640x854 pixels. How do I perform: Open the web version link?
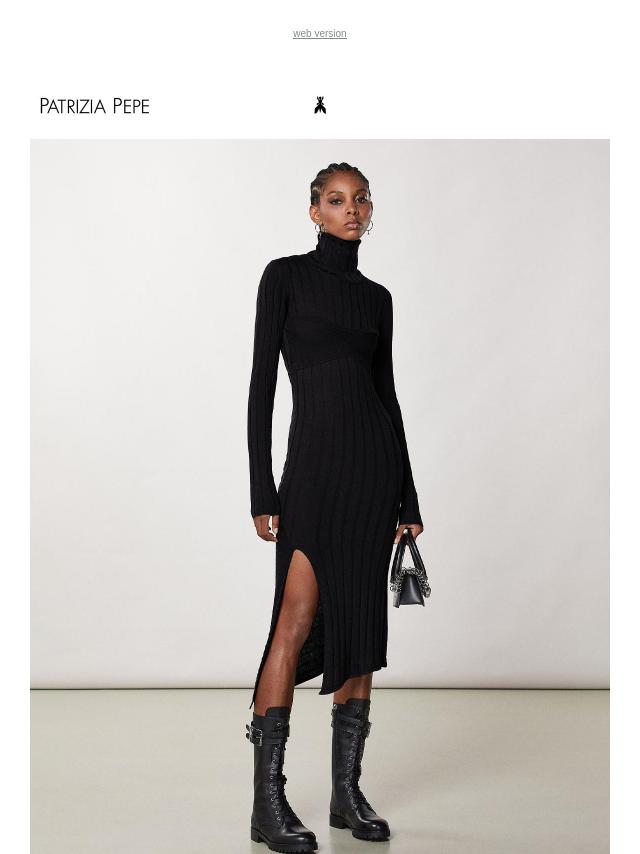(319, 34)
